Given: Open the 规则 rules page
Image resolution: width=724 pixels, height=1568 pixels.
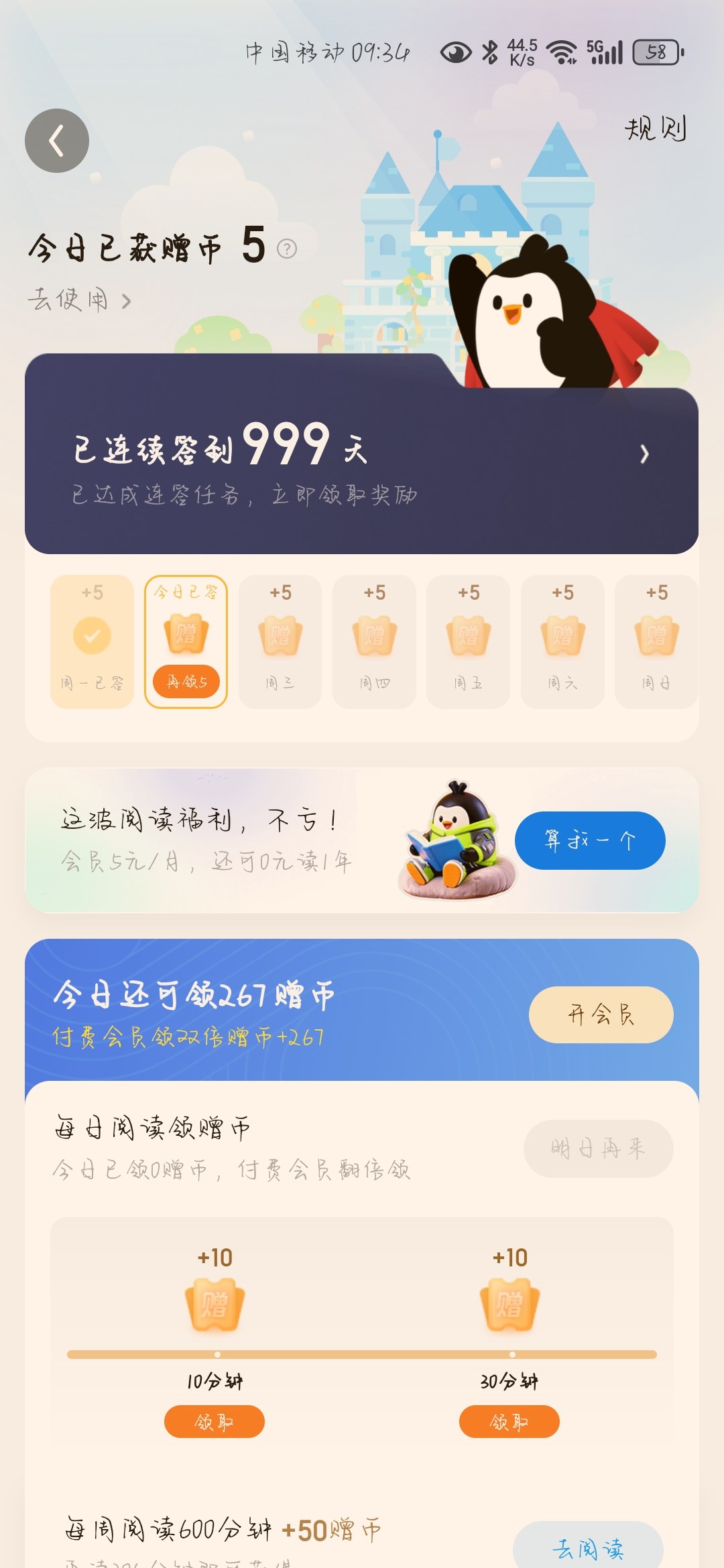Looking at the screenshot, I should [655, 129].
